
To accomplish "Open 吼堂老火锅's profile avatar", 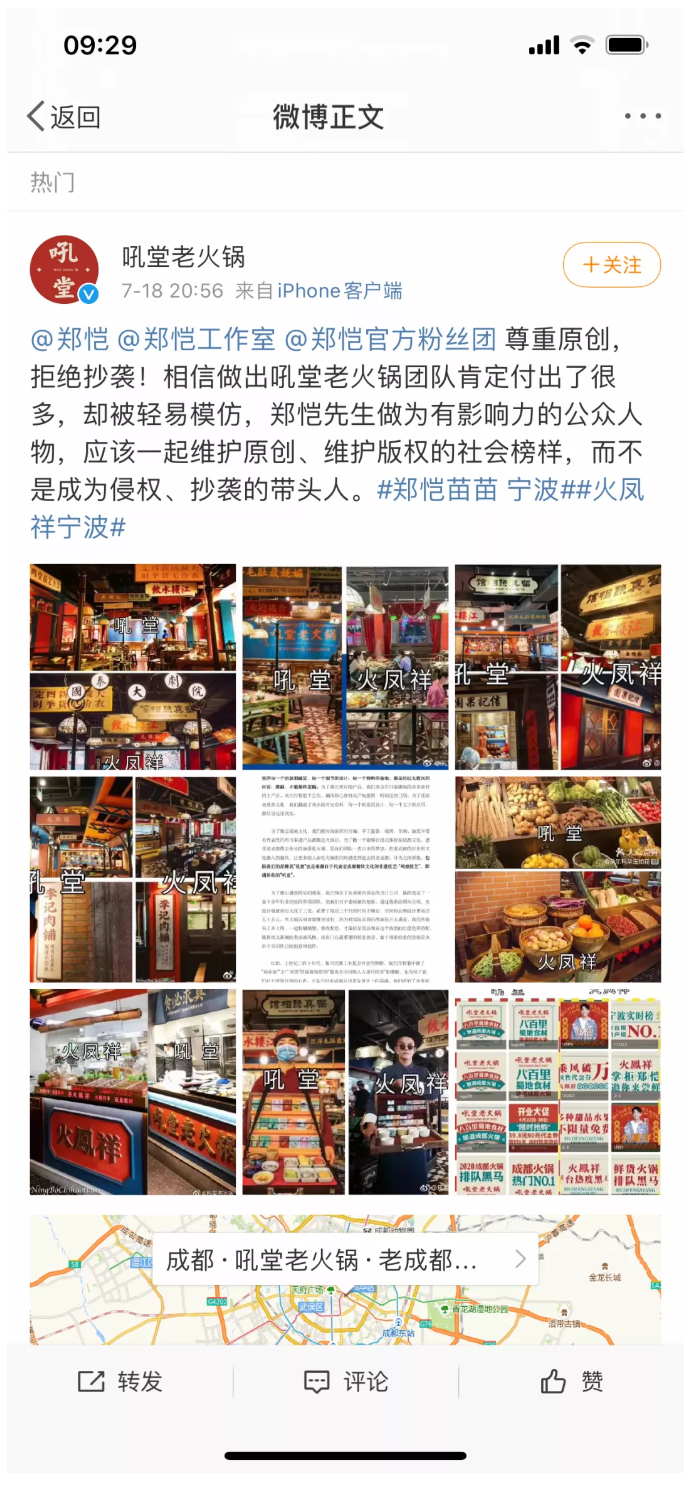I will pos(64,270).
